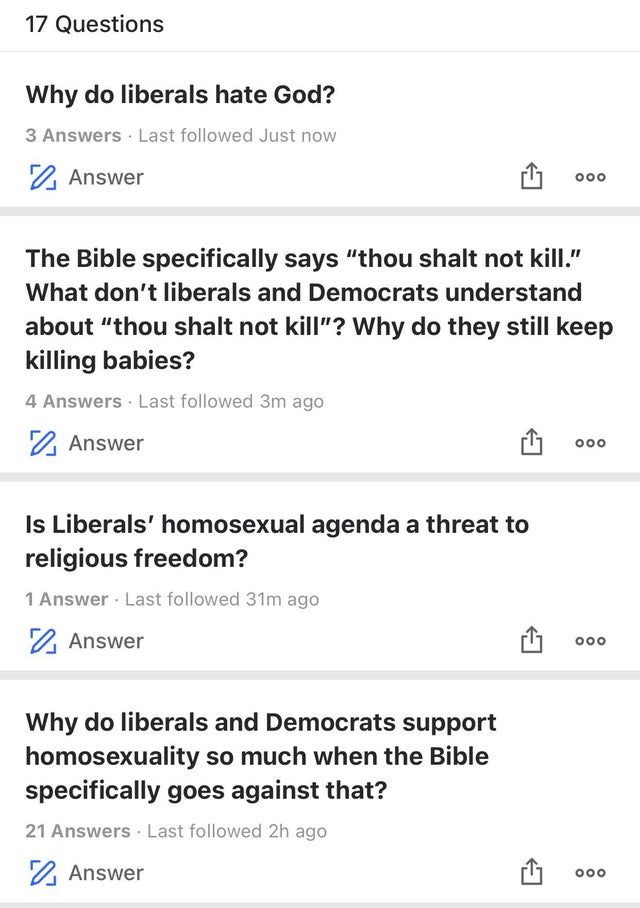The height and width of the screenshot is (908, 640).
Task: Share the 'Why do liberals hate God?' question
Action: (x=530, y=177)
